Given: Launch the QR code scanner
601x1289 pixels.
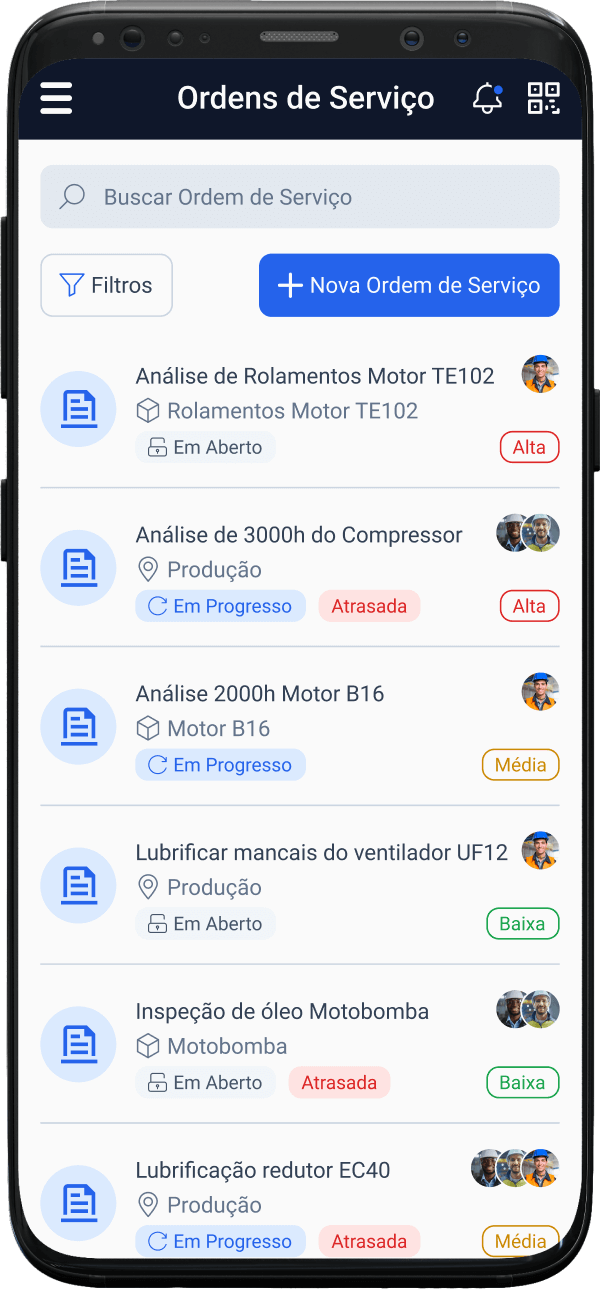Looking at the screenshot, I should pyautogui.click(x=543, y=98).
